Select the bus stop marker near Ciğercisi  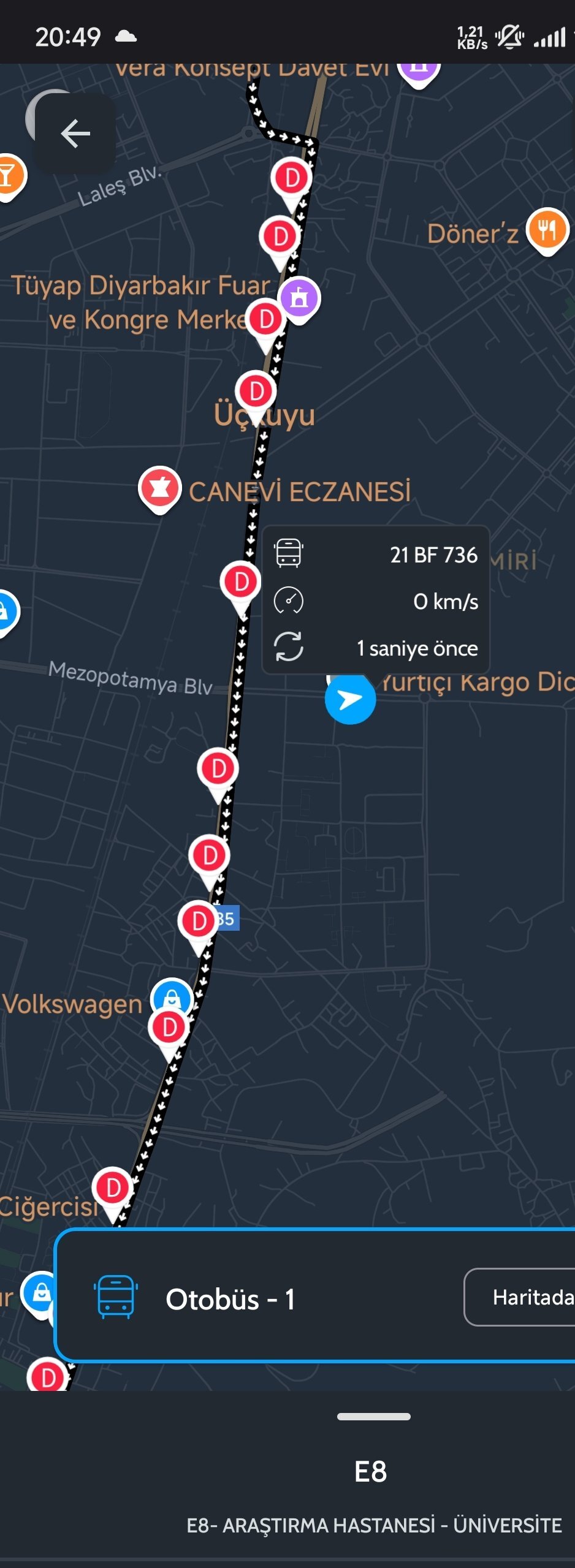point(113,1188)
